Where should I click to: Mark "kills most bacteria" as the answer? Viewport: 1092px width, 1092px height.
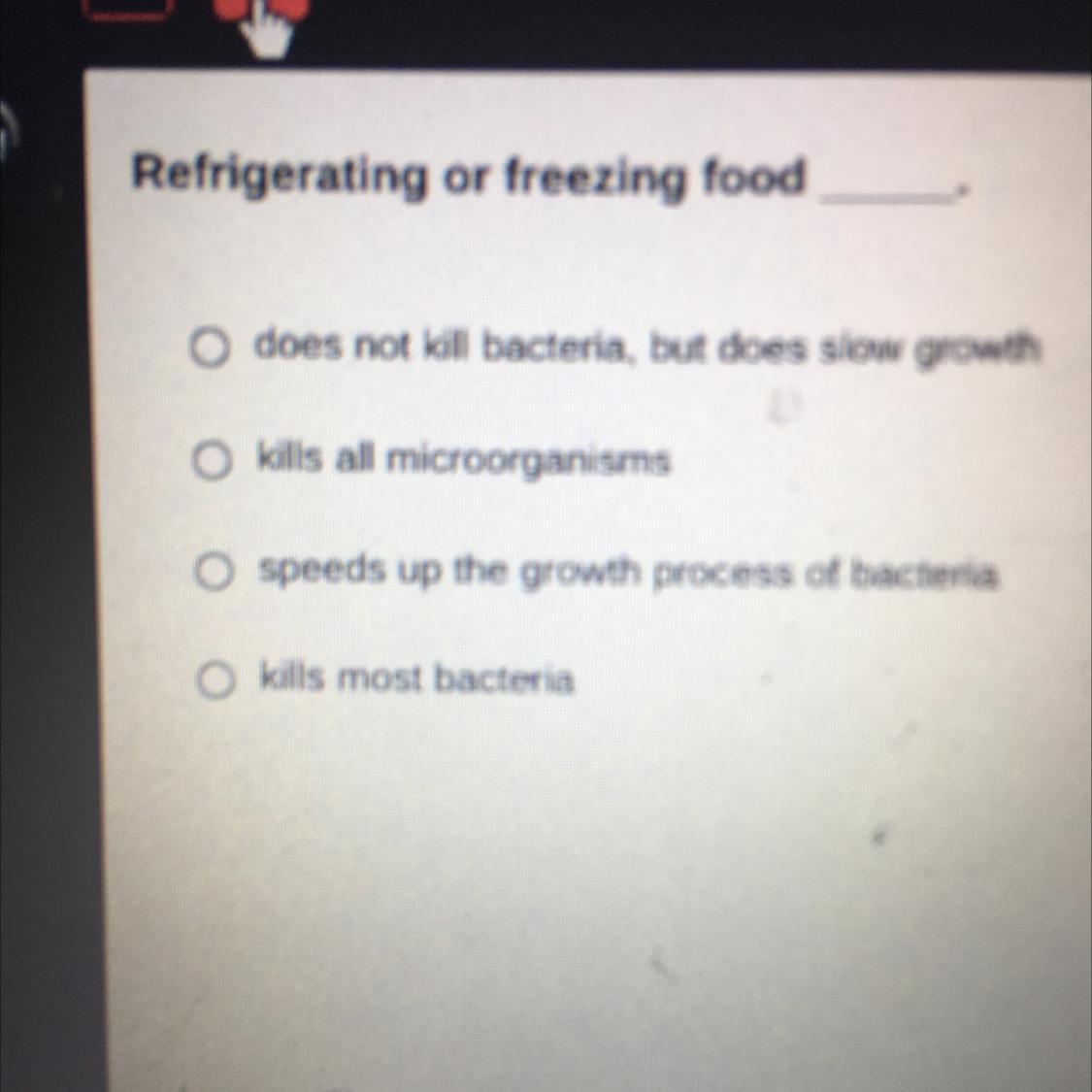[x=216, y=681]
